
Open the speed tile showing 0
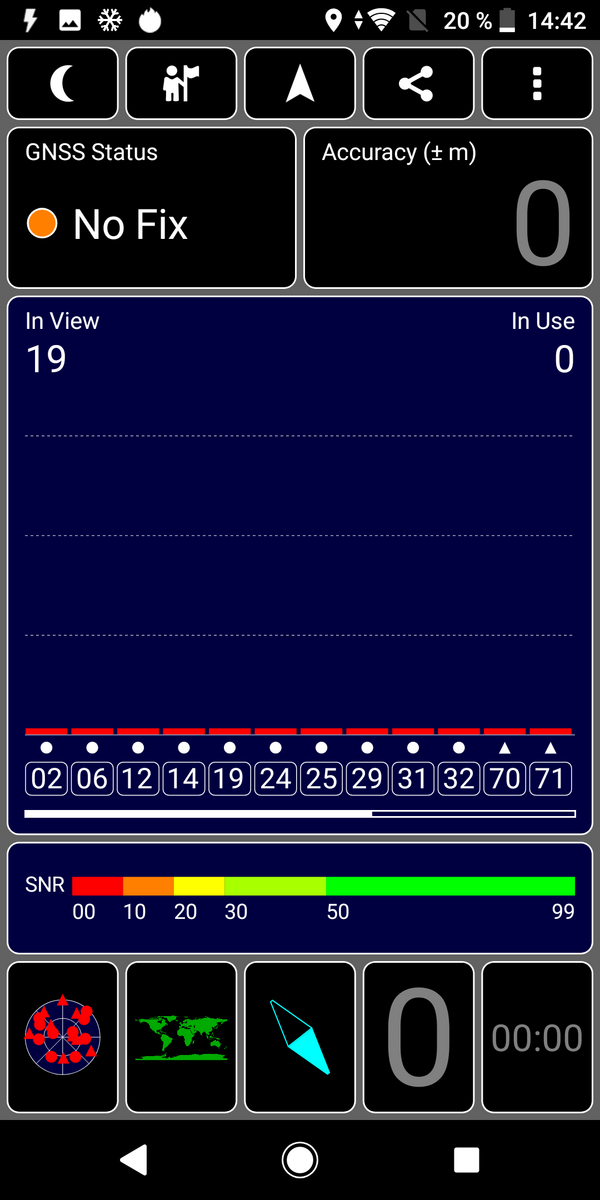click(418, 1037)
